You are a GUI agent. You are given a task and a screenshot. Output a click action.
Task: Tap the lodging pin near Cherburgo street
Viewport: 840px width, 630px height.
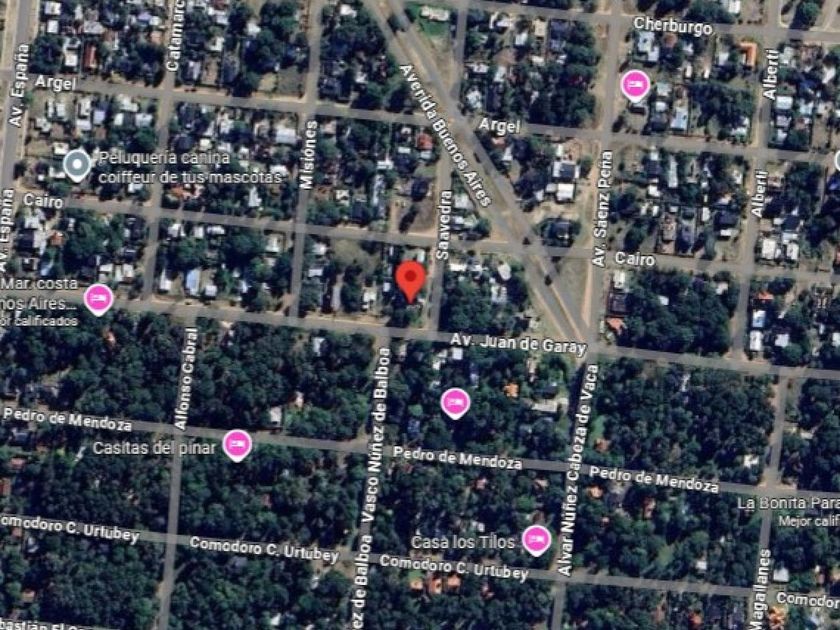click(634, 85)
